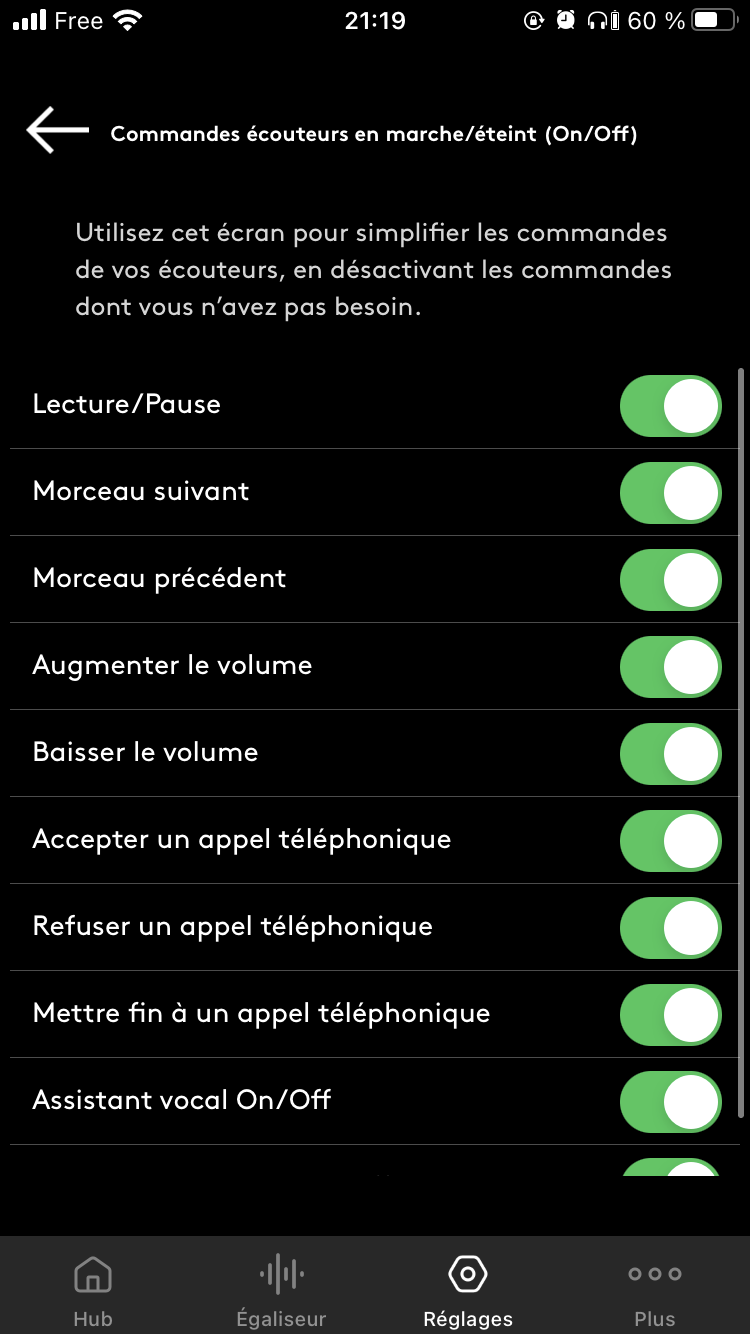The image size is (750, 1334).
Task: Turn off Morceau précédent switch
Action: click(671, 580)
